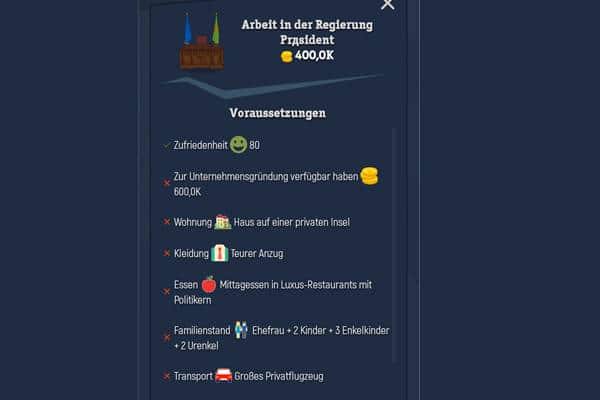Close the Präsident requirements dialog
The height and width of the screenshot is (400, 600).
[x=388, y=4]
